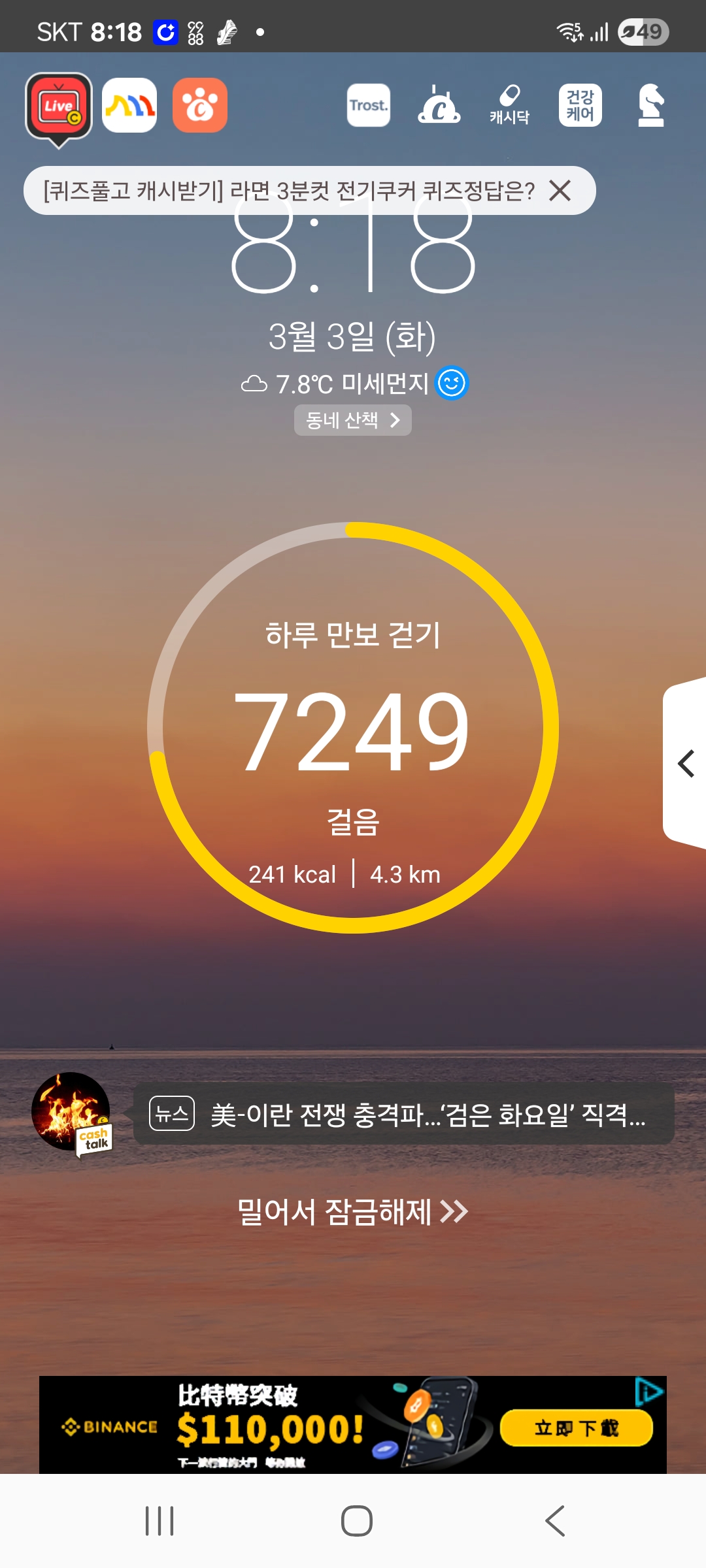Dismiss the quiz cash banner
The image size is (706, 1568).
click(x=560, y=191)
